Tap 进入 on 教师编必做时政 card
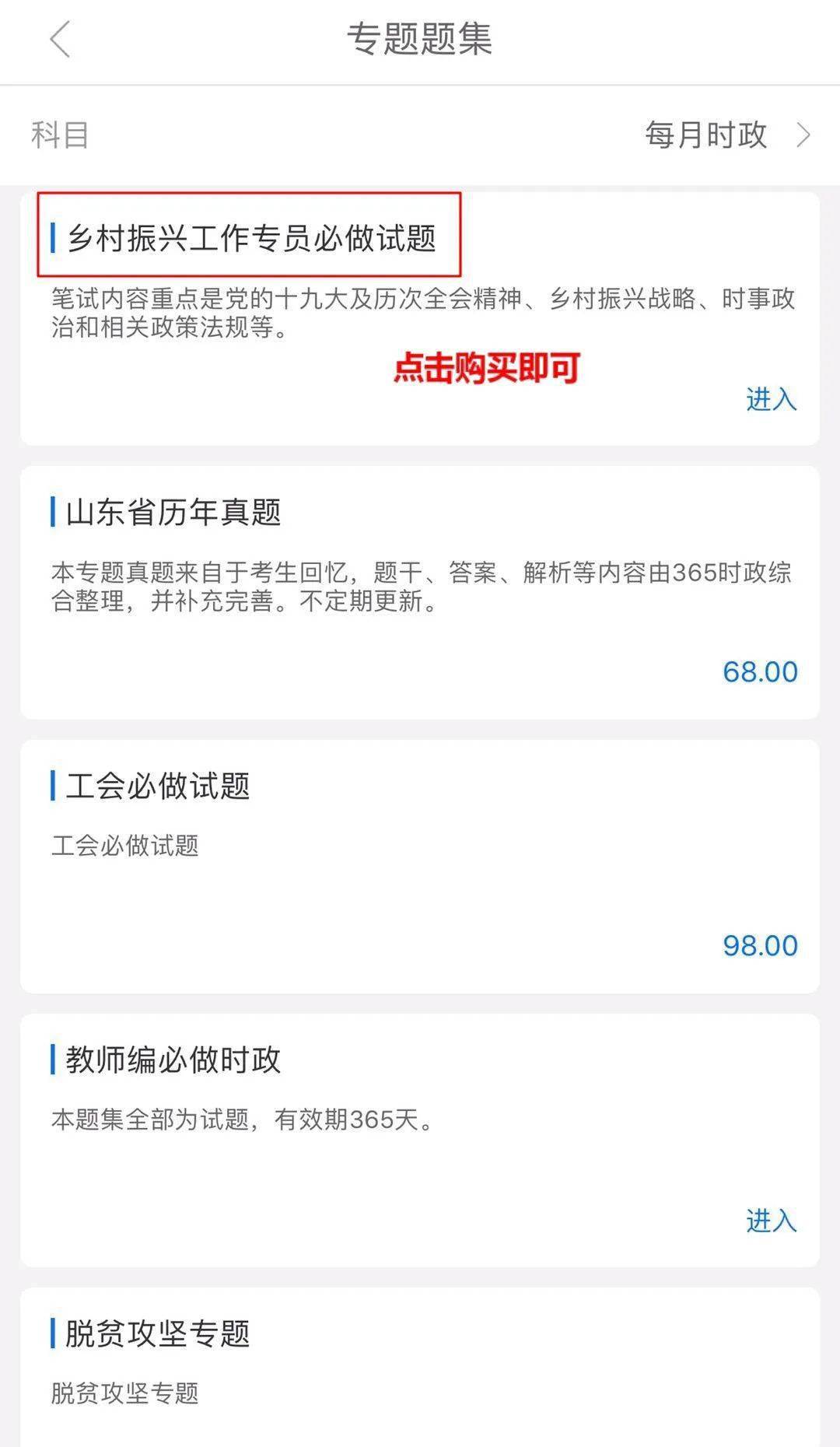 click(x=770, y=1221)
